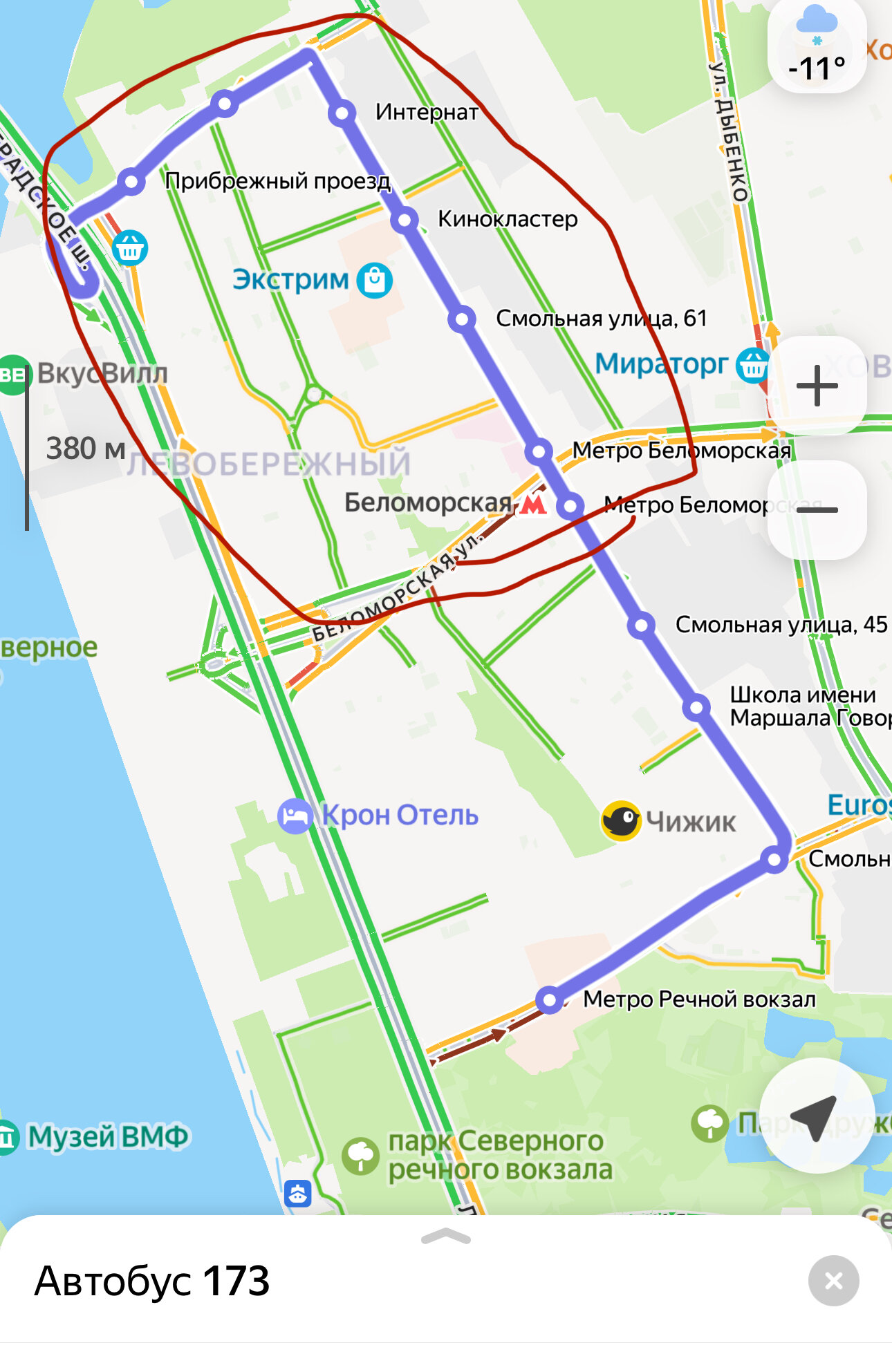Open the Прибрежный проезд bus stop
This screenshot has height=1372, width=892.
[x=131, y=182]
